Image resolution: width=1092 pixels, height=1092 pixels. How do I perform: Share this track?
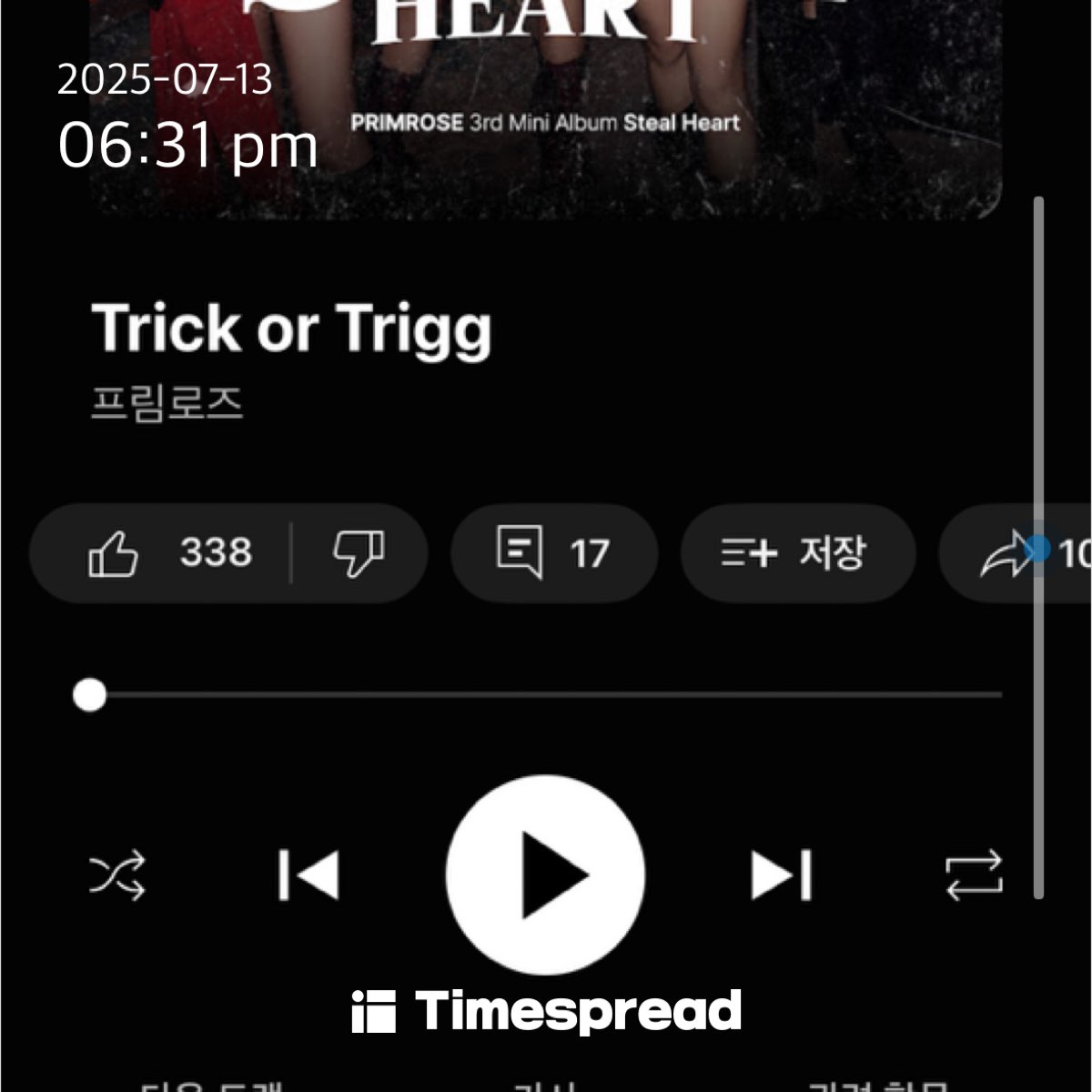[x=1006, y=554]
